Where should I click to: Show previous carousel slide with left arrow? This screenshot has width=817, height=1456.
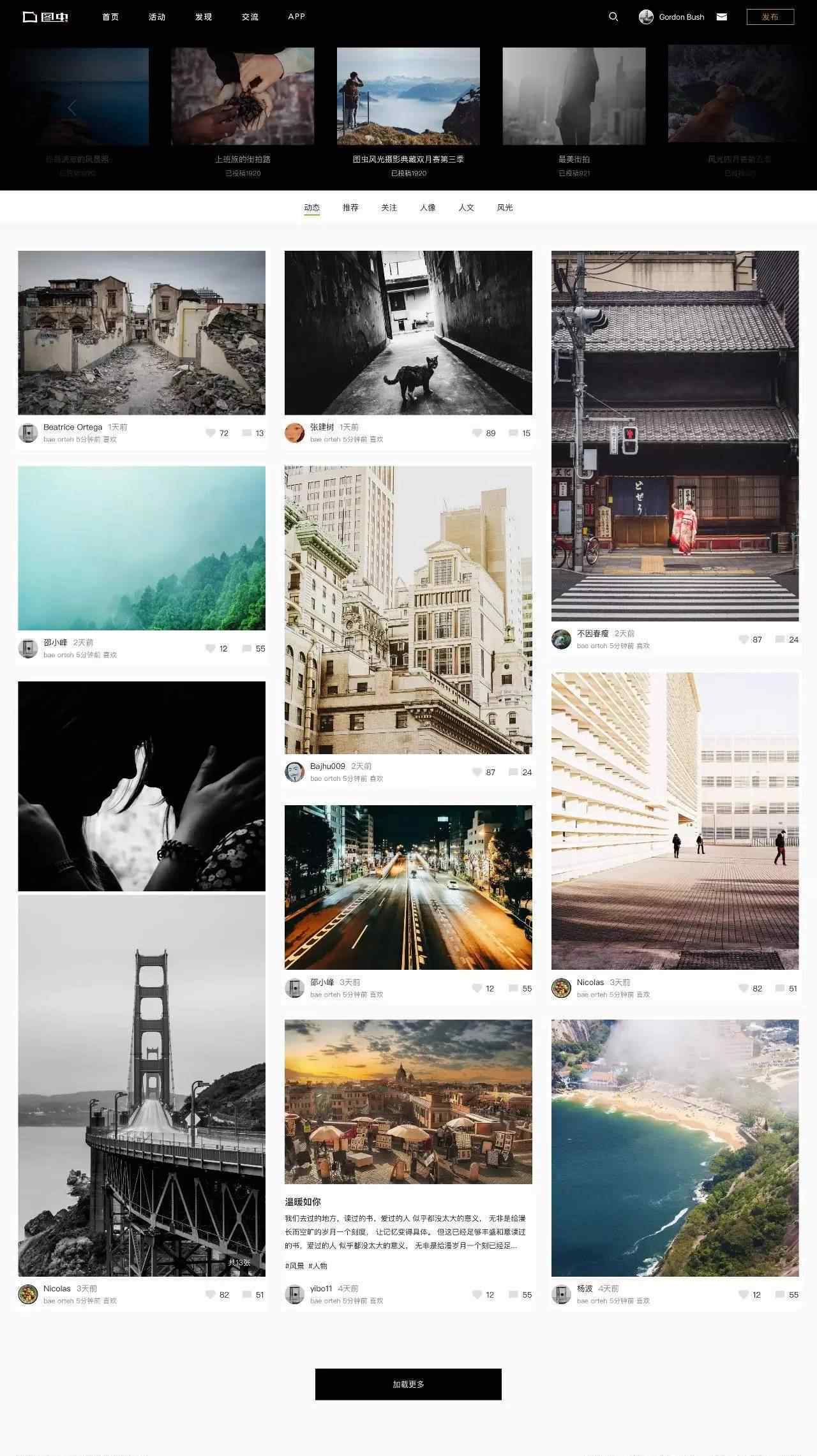click(72, 108)
